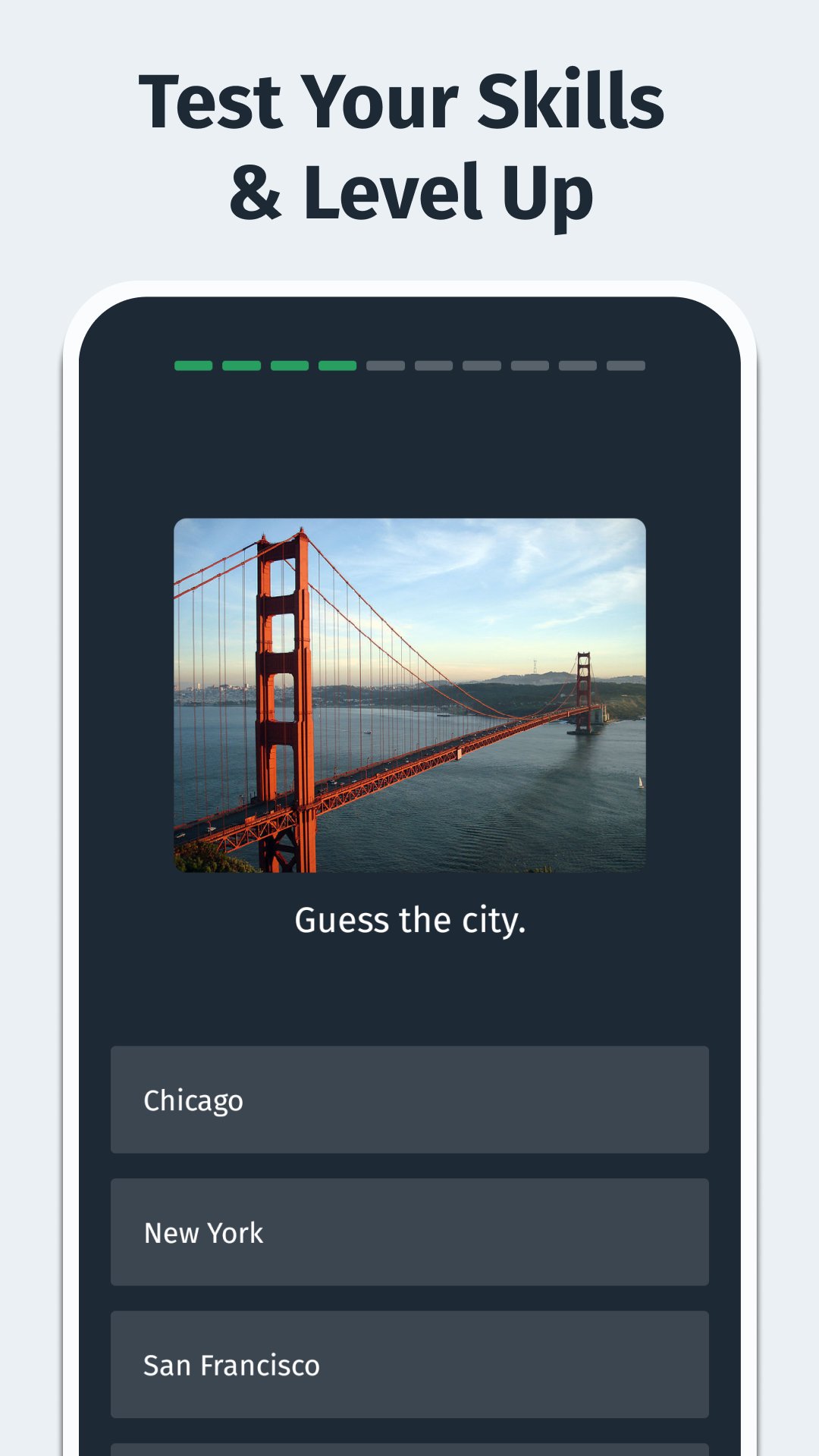This screenshot has width=819, height=1456.
Task: Pick "New York" from the answer list
Action: point(409,1232)
